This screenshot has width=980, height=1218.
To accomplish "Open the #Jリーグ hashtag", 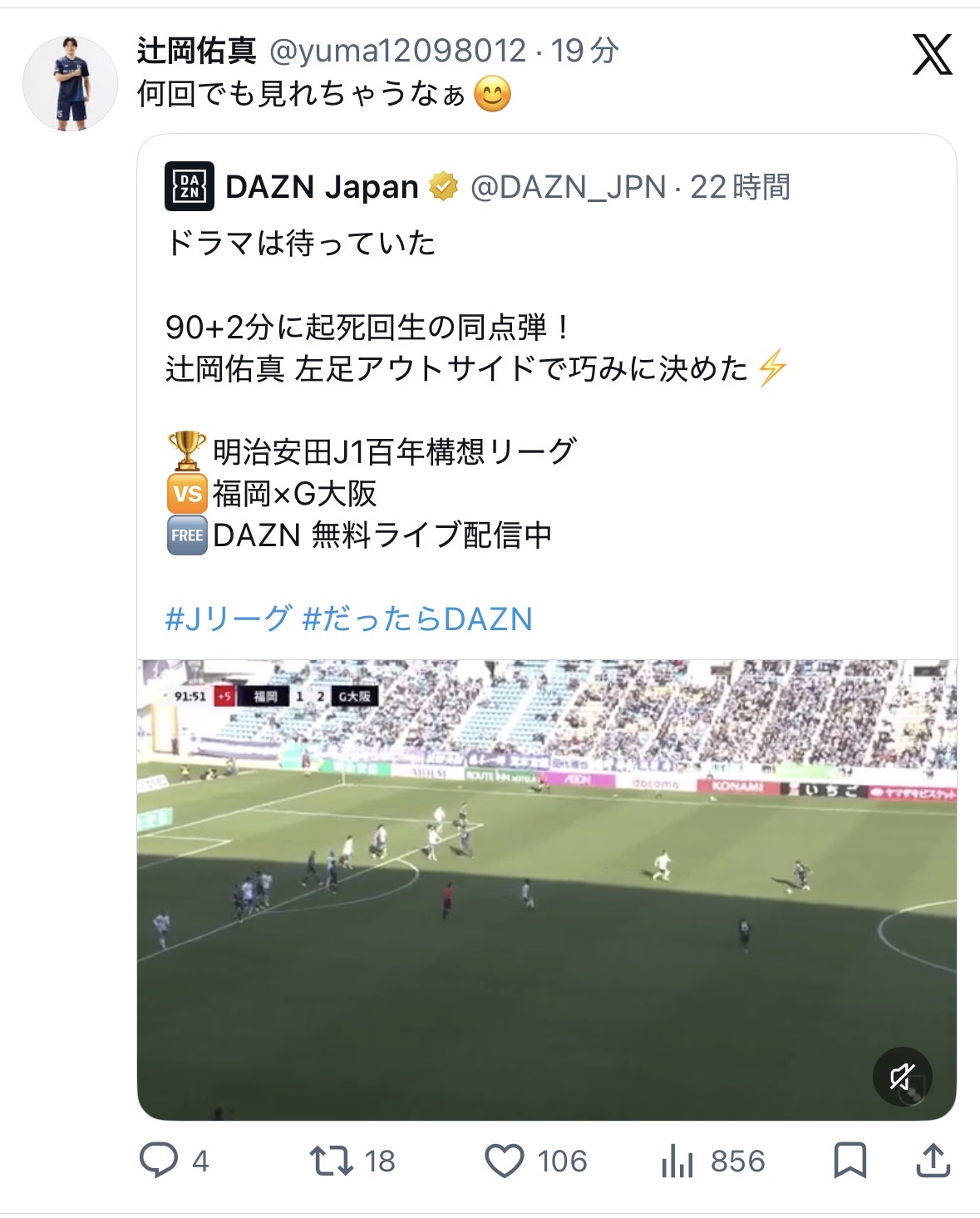I will click(x=228, y=619).
